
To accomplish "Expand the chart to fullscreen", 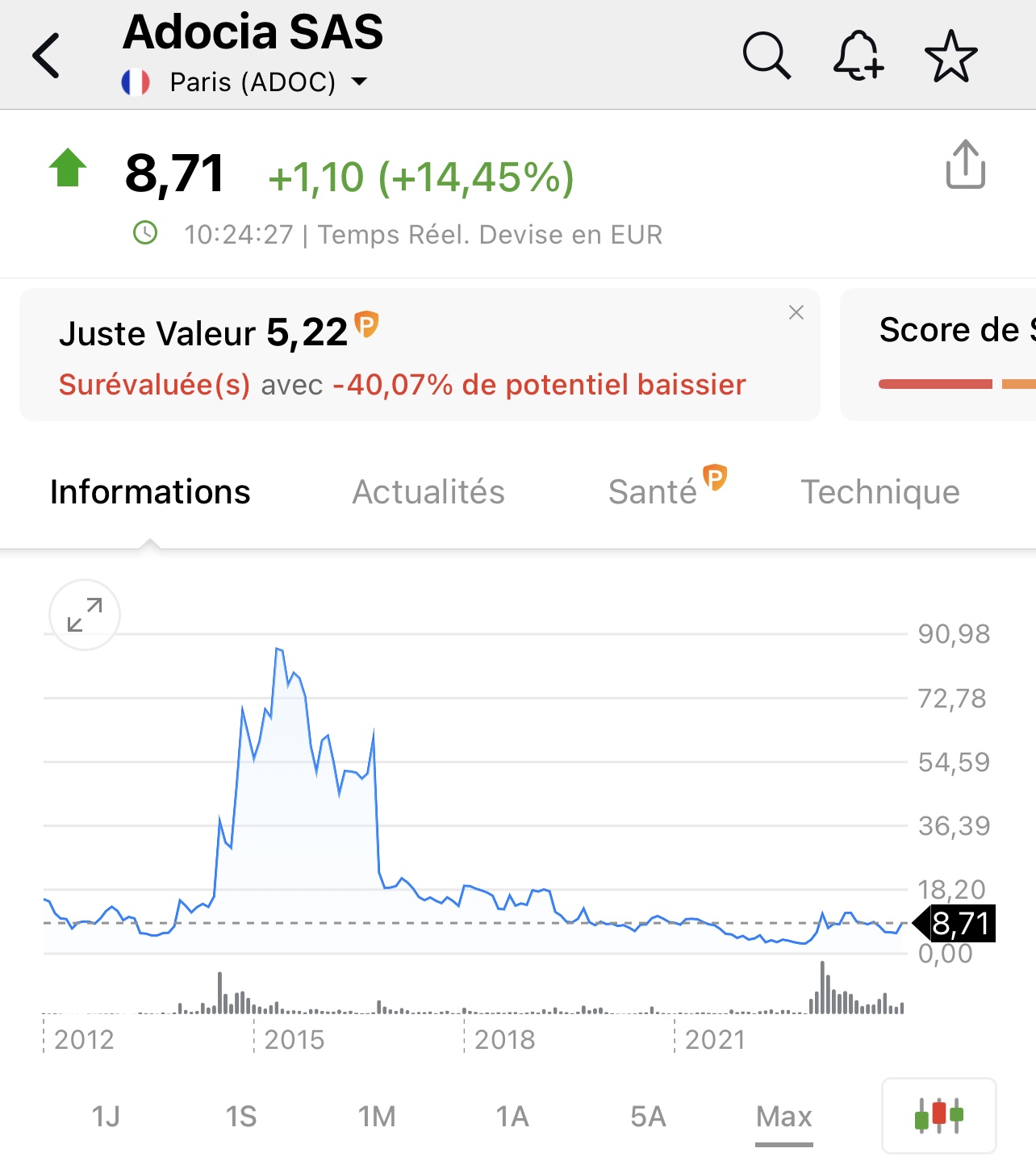I will point(85,615).
